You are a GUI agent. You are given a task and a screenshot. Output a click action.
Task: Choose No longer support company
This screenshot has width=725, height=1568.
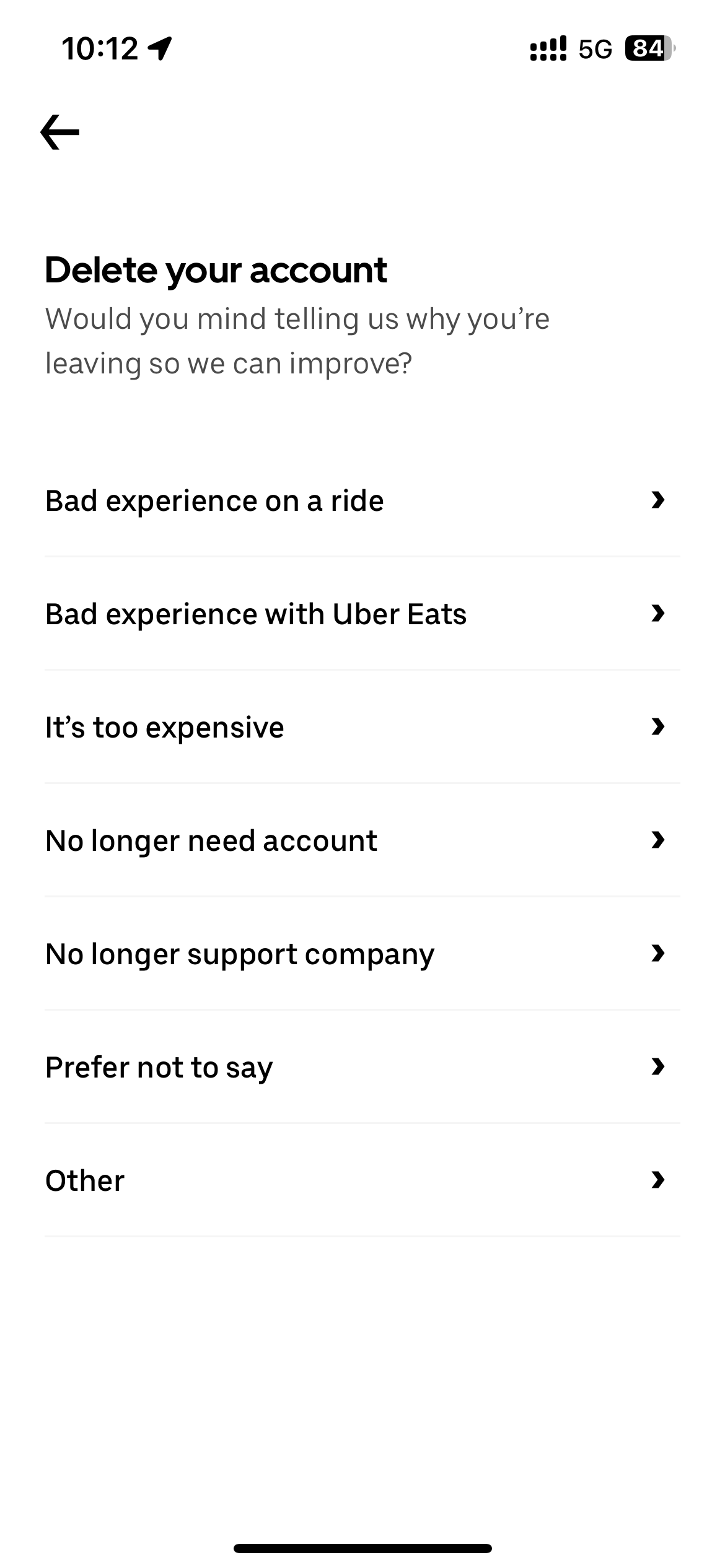(x=362, y=954)
